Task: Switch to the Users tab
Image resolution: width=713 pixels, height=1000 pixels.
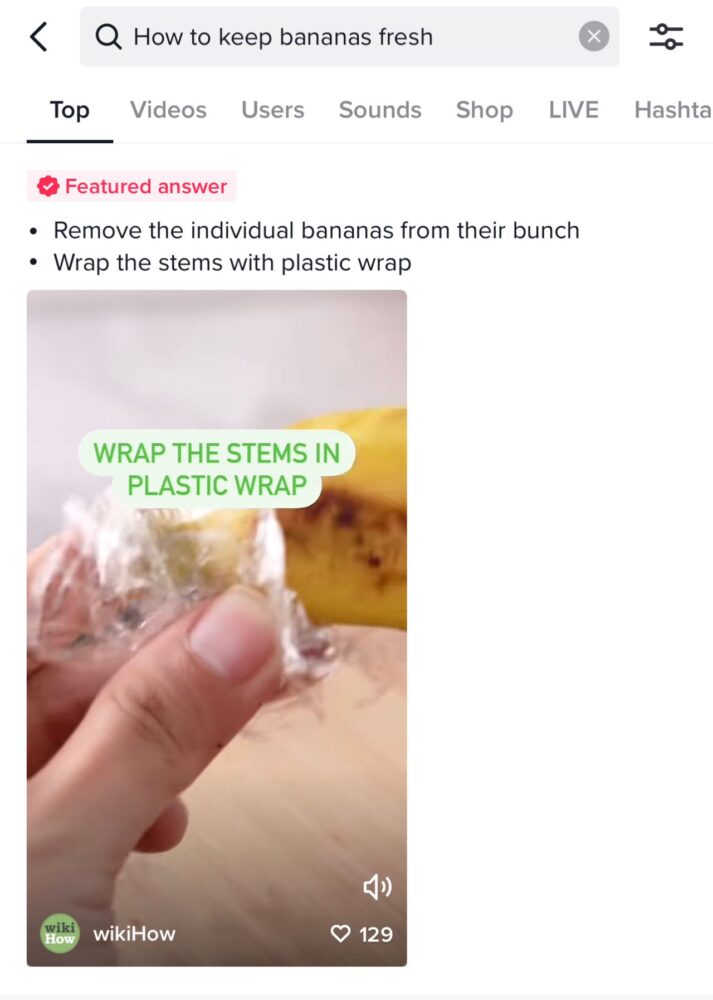Action: pyautogui.click(x=272, y=110)
